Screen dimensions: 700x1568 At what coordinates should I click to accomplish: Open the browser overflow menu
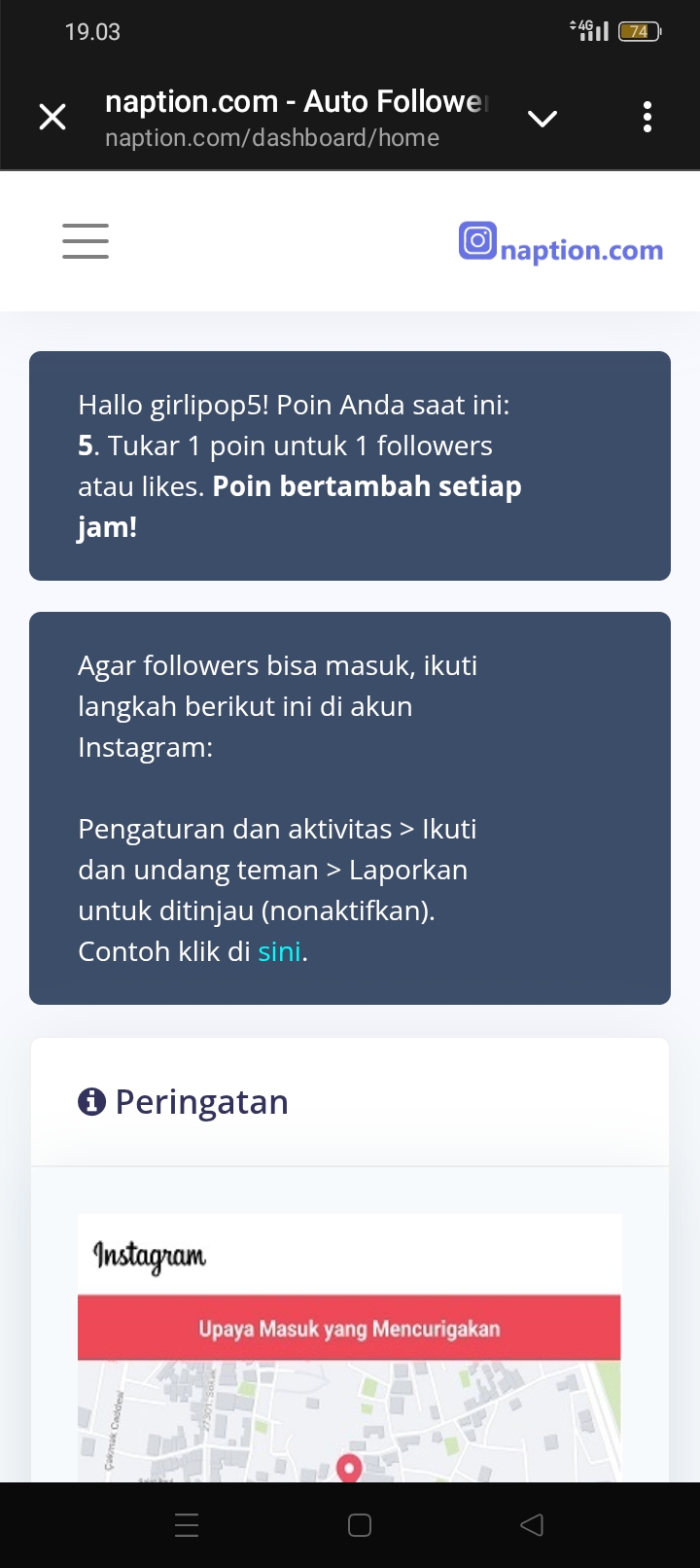[x=647, y=118]
